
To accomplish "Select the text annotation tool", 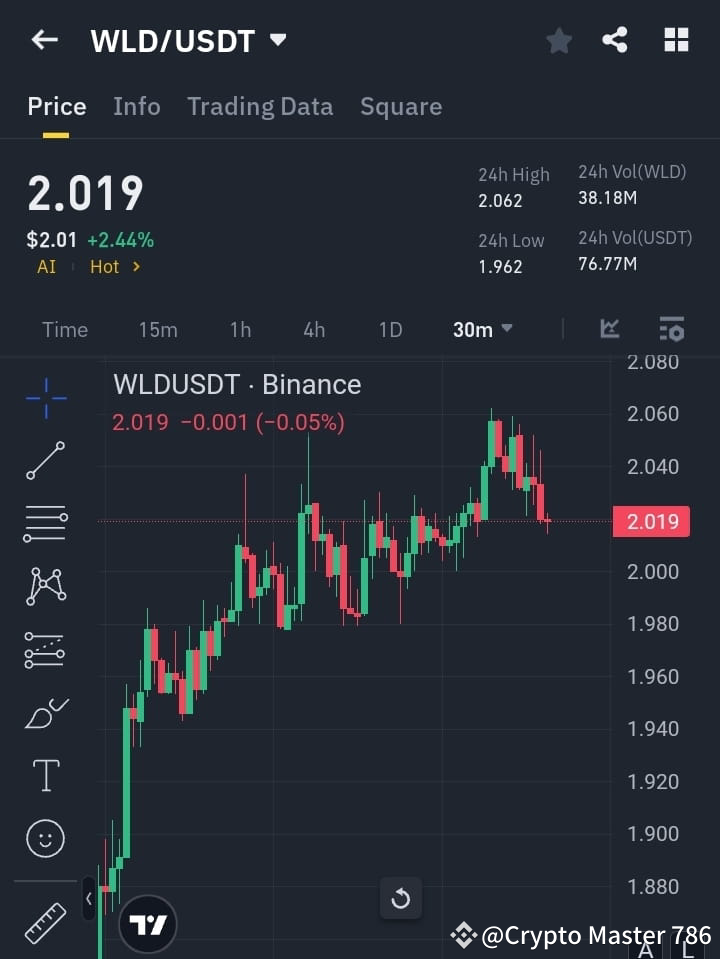I will 45,775.
